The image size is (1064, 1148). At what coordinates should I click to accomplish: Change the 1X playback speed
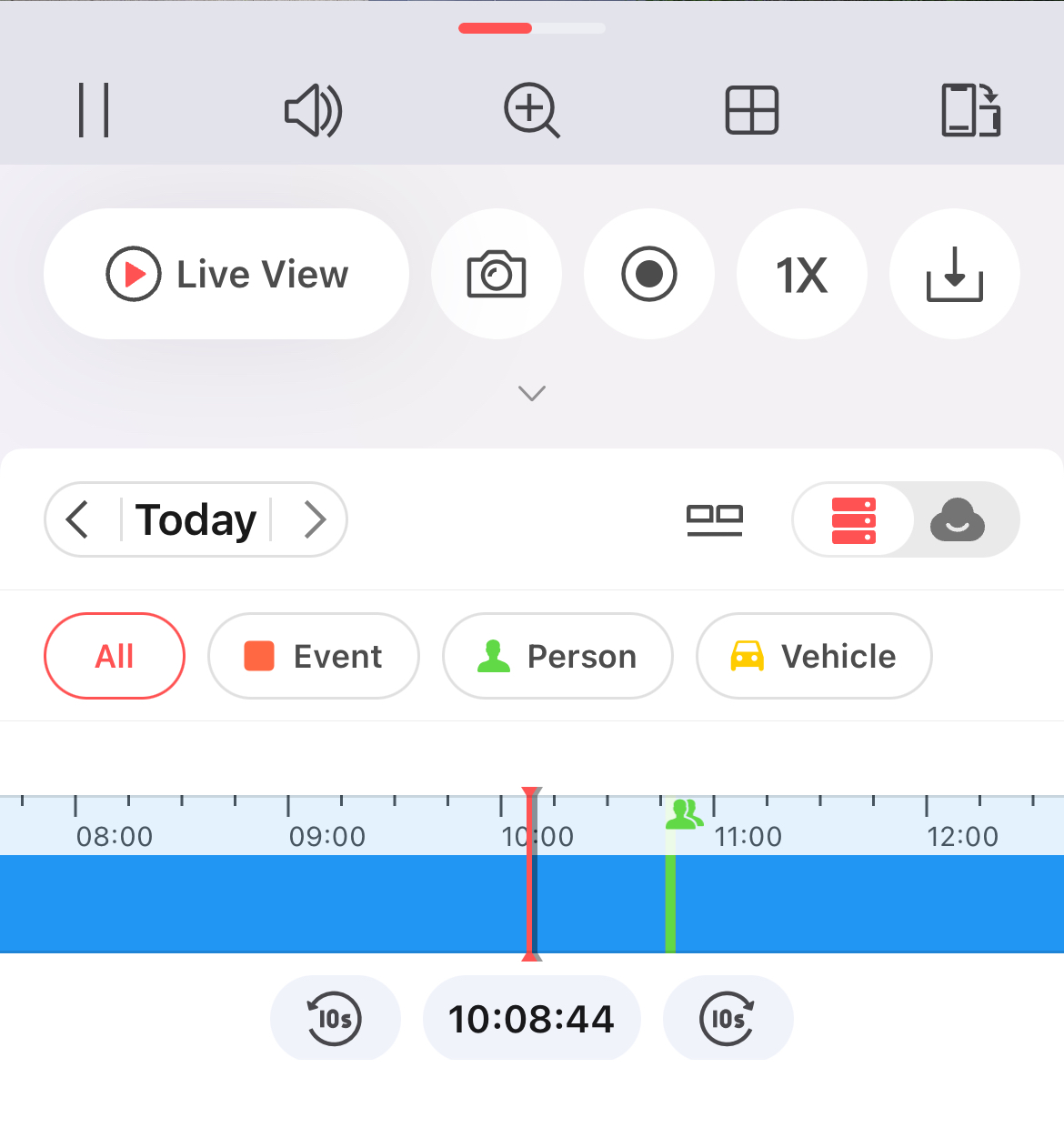(802, 274)
